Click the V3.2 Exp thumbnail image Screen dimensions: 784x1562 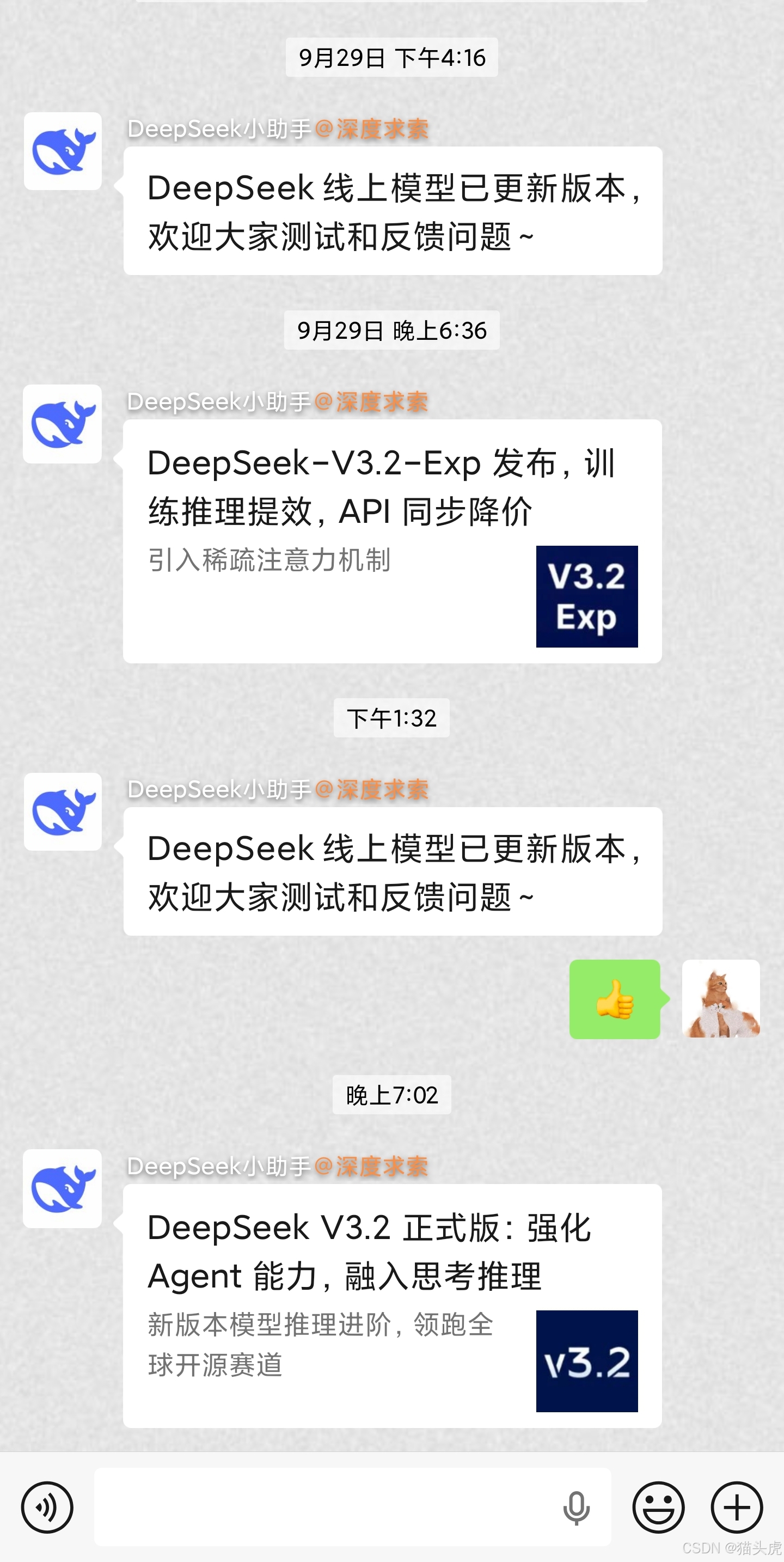(x=587, y=597)
